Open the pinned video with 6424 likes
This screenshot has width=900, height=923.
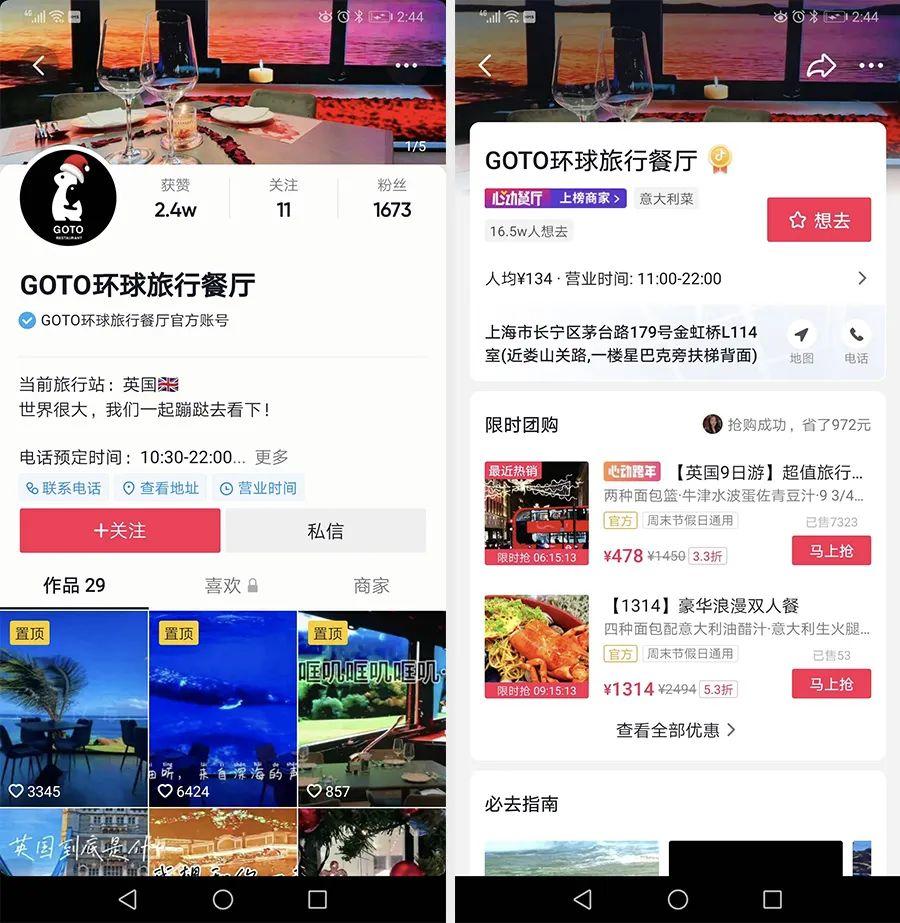point(223,708)
